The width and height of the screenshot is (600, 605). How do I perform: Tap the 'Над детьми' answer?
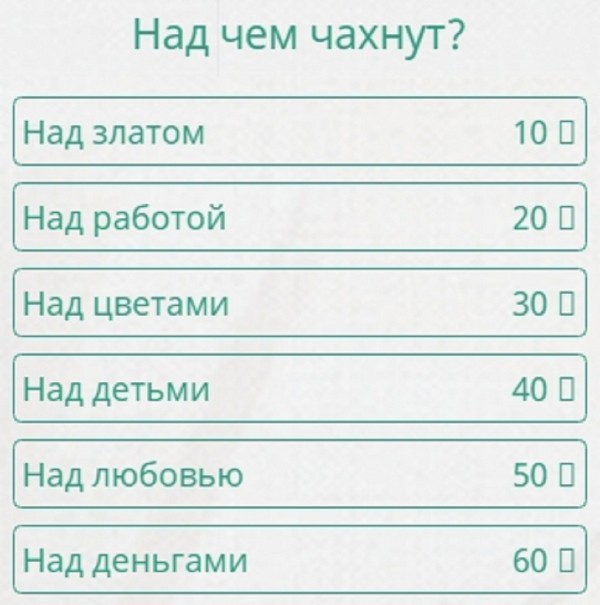click(298, 389)
